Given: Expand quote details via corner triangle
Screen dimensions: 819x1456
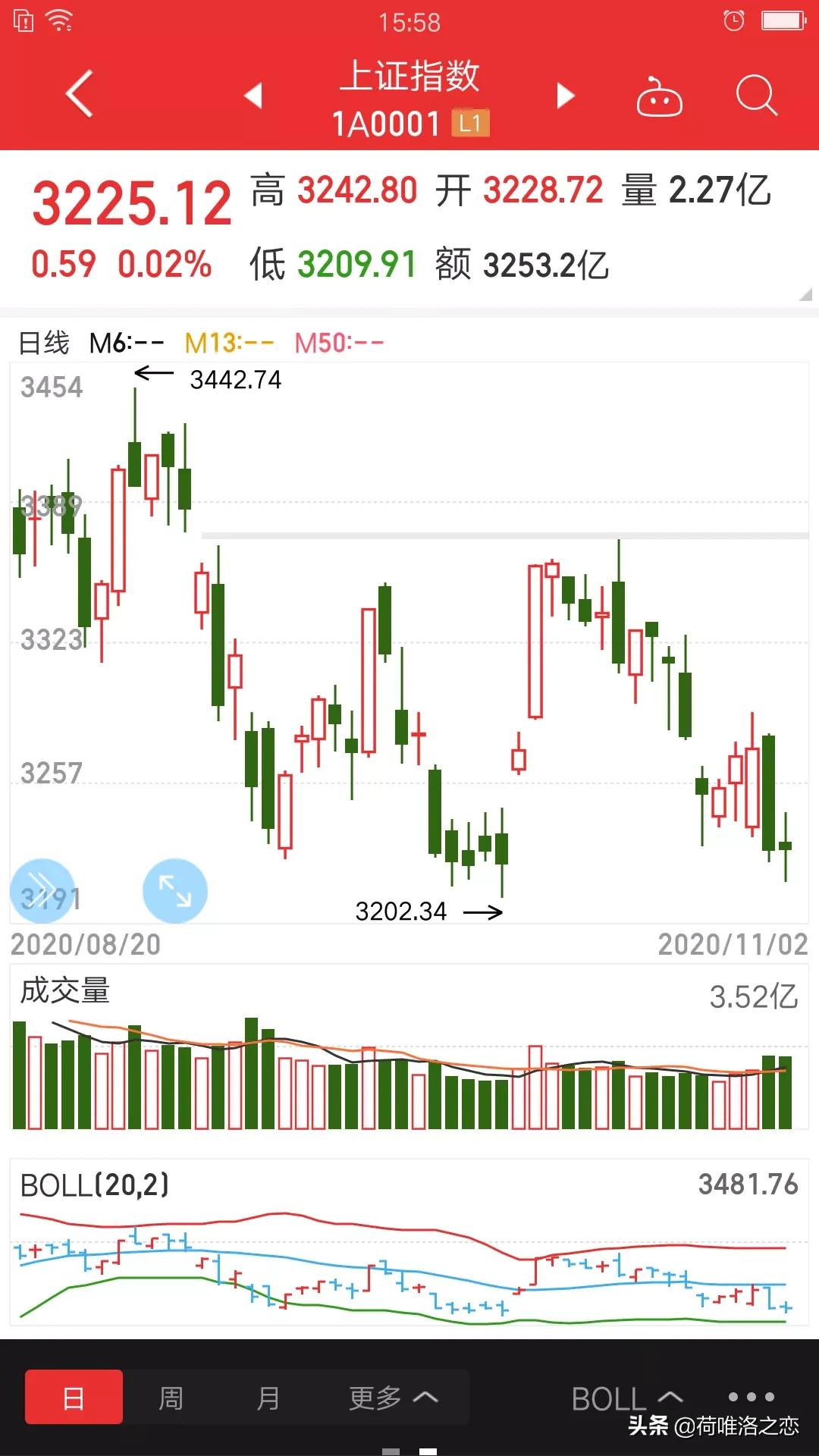Looking at the screenshot, I should coord(805,294).
